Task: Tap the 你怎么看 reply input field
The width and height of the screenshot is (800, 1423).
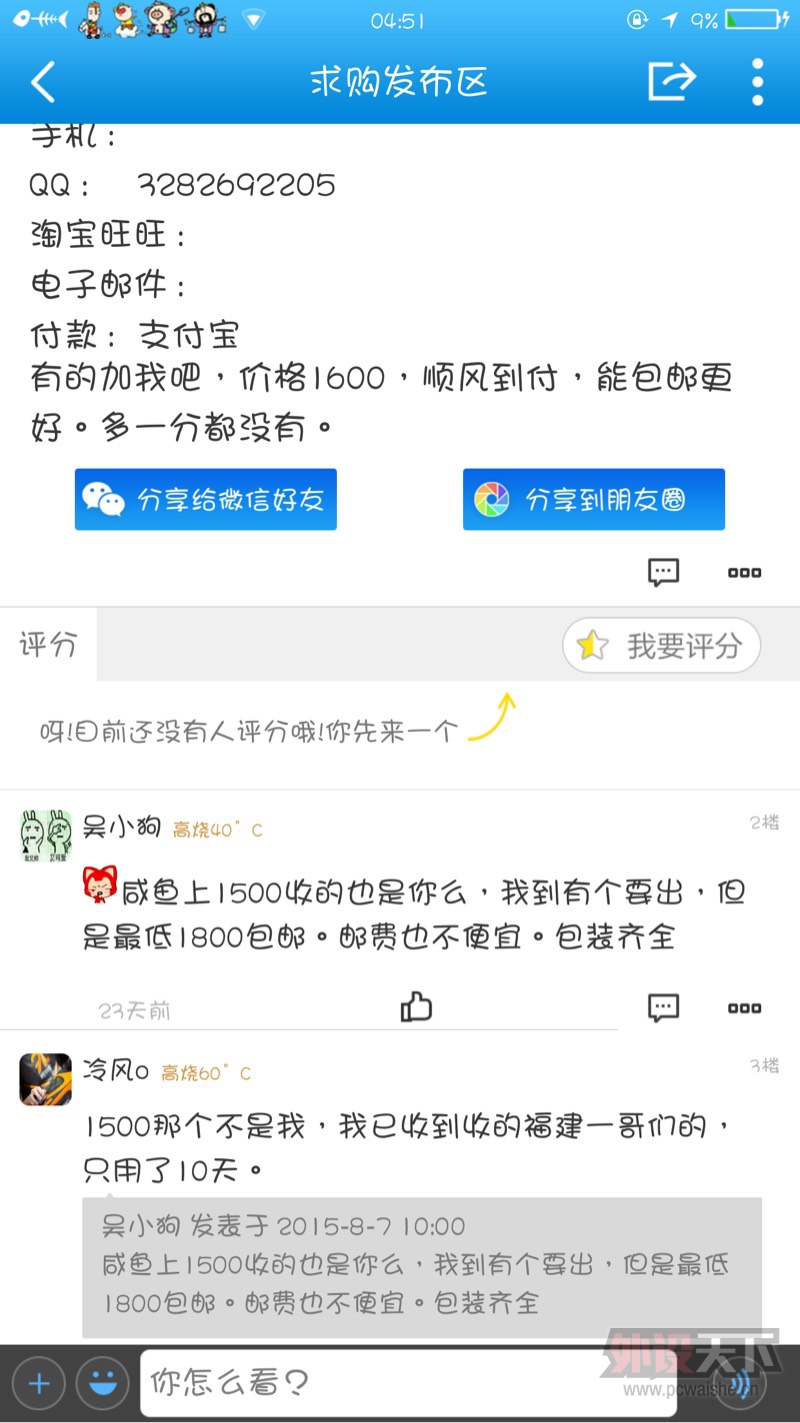Action: (x=400, y=1384)
